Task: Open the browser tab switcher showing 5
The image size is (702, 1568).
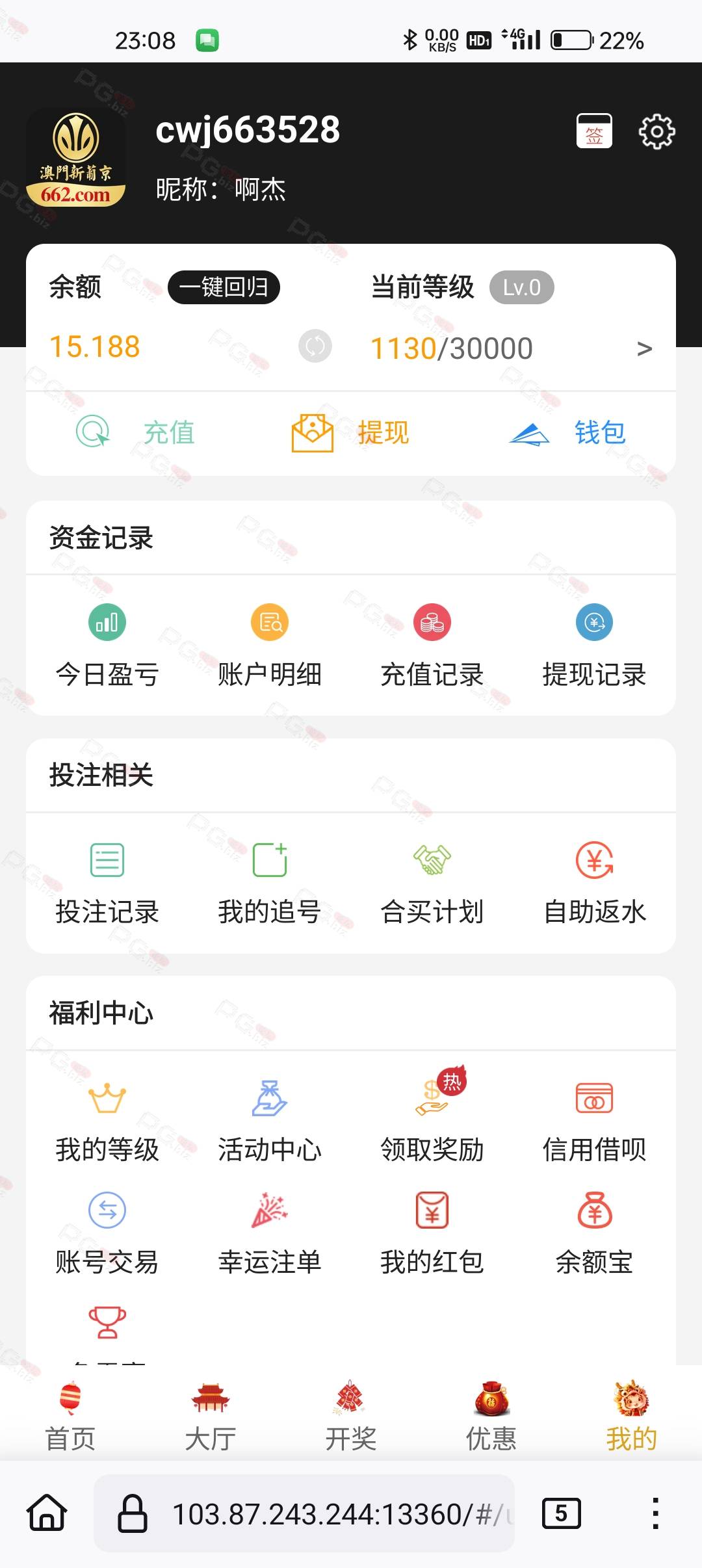Action: [562, 1513]
